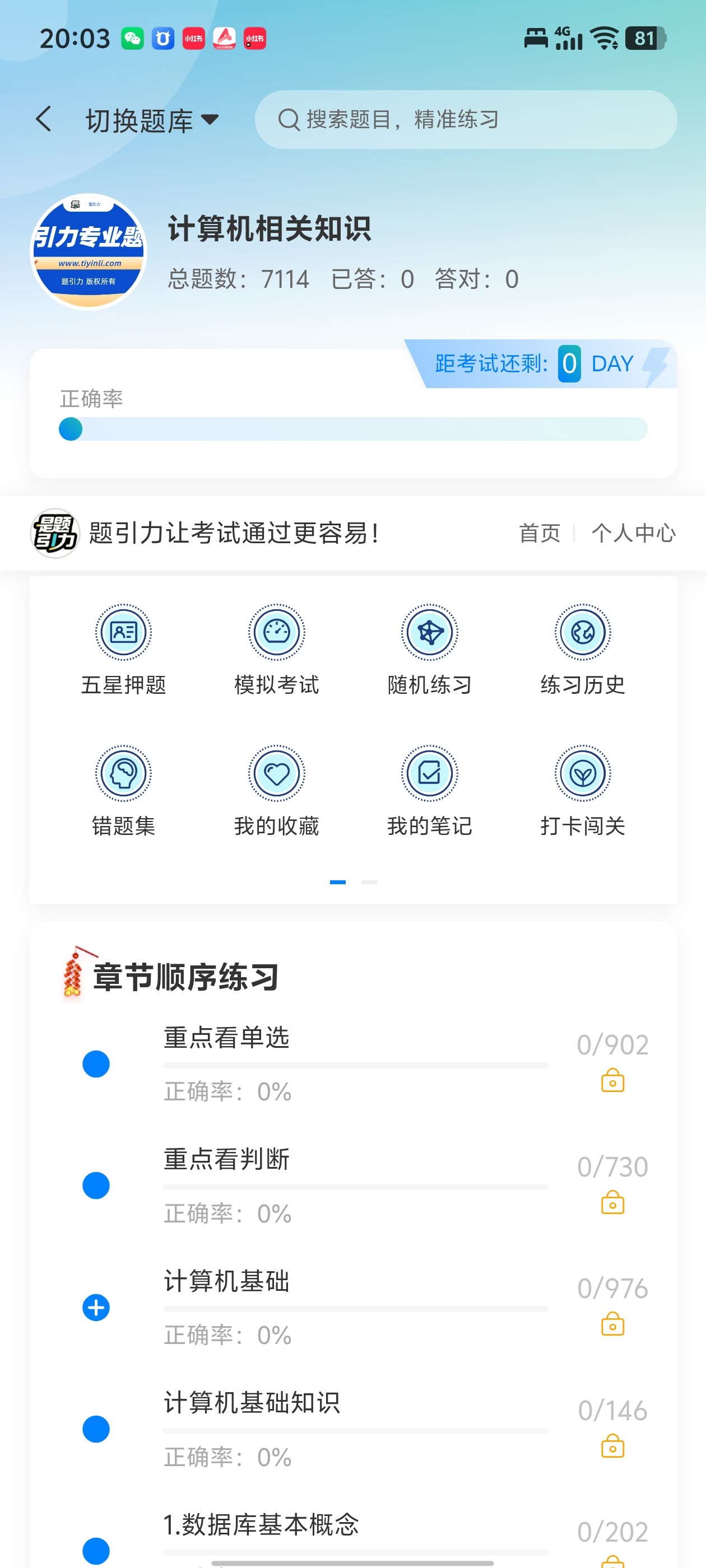
Task: Open chapter 1.数据库基本概念
Action: [261, 1525]
